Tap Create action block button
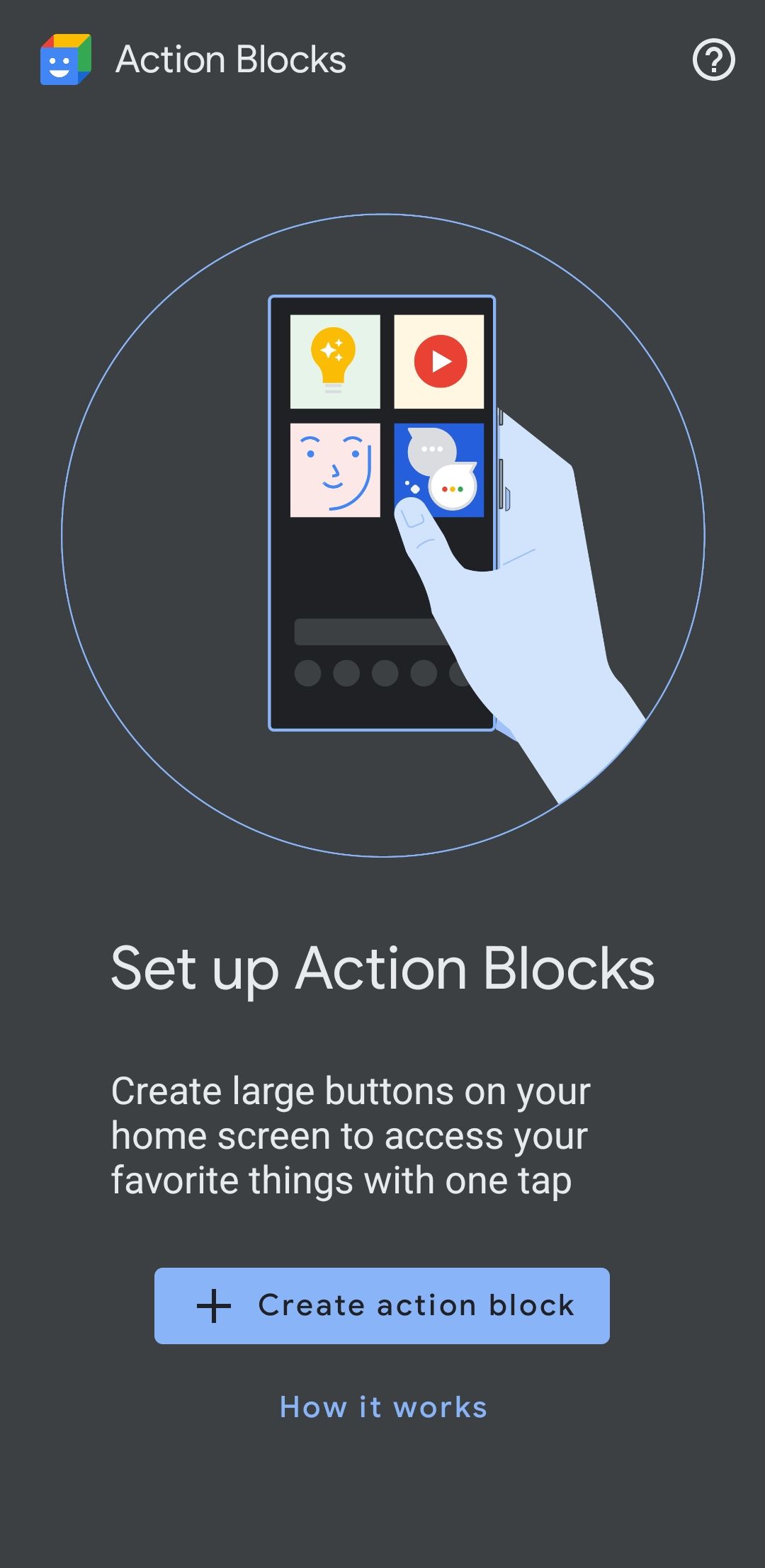The height and width of the screenshot is (1568, 765). (382, 1305)
